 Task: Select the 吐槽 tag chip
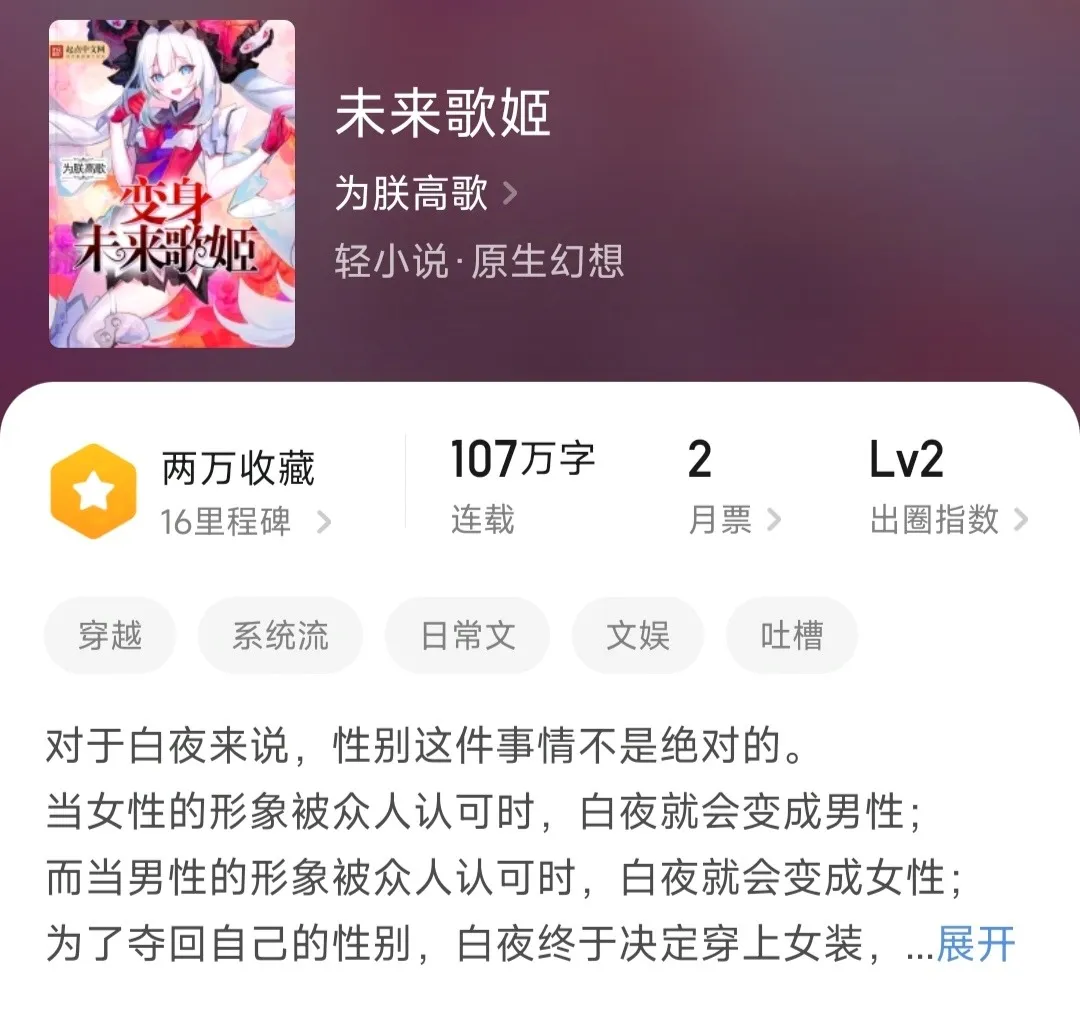[x=791, y=636]
